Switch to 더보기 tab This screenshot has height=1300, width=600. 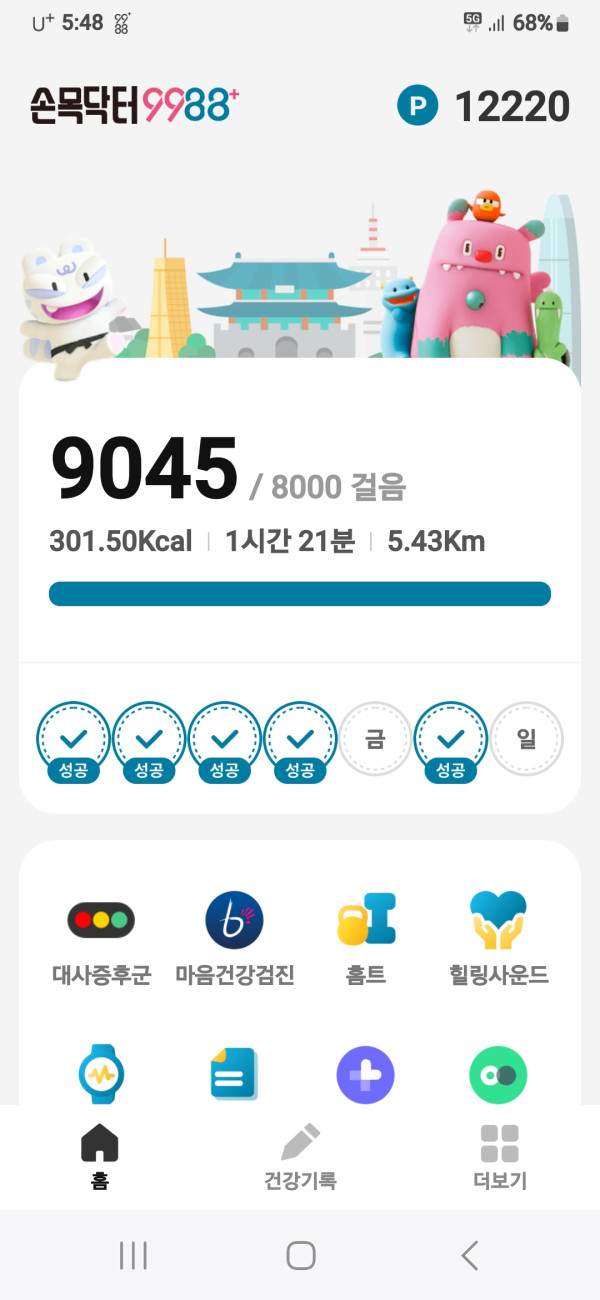point(499,1158)
